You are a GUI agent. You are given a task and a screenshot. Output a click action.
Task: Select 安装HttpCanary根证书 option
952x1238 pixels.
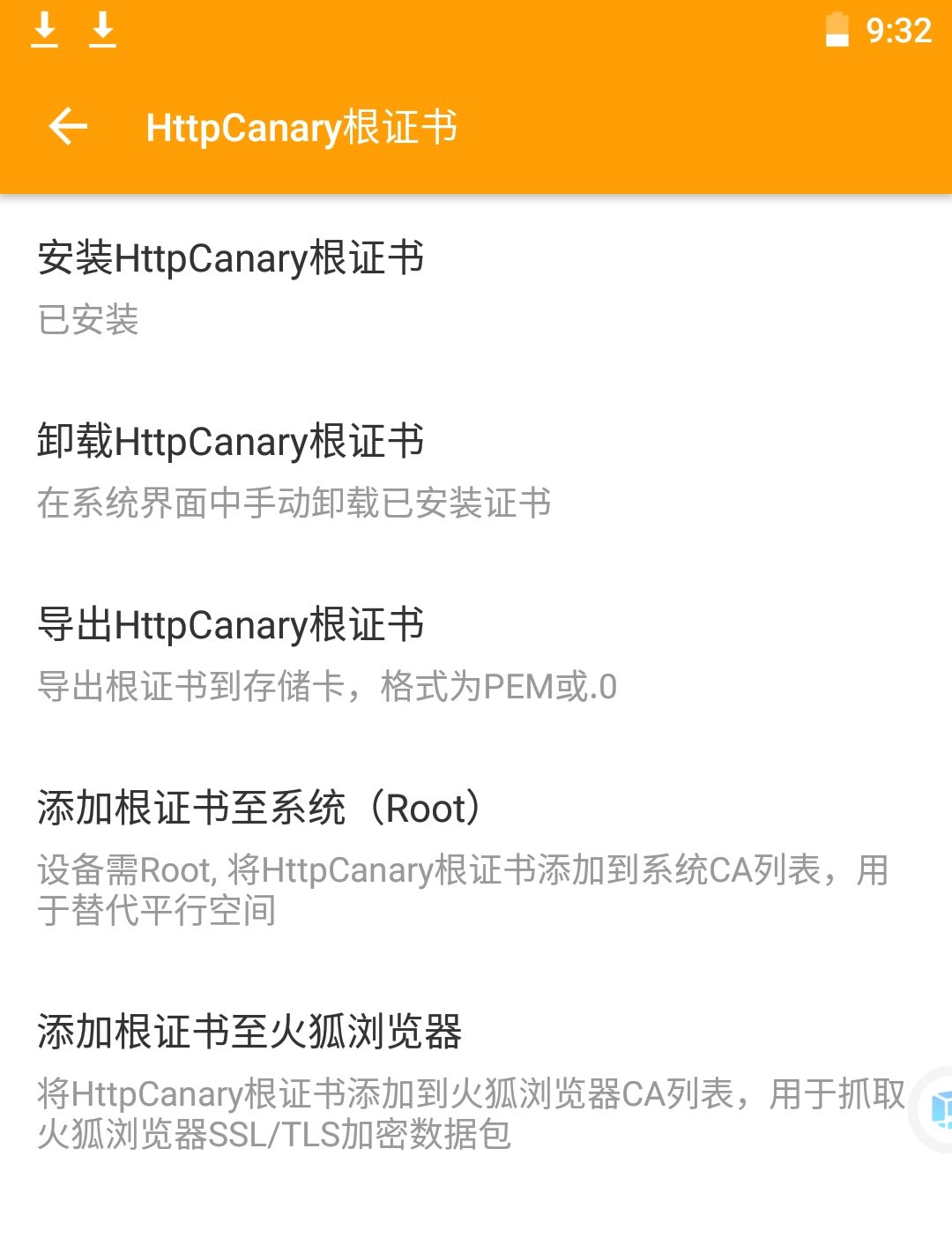(x=229, y=257)
